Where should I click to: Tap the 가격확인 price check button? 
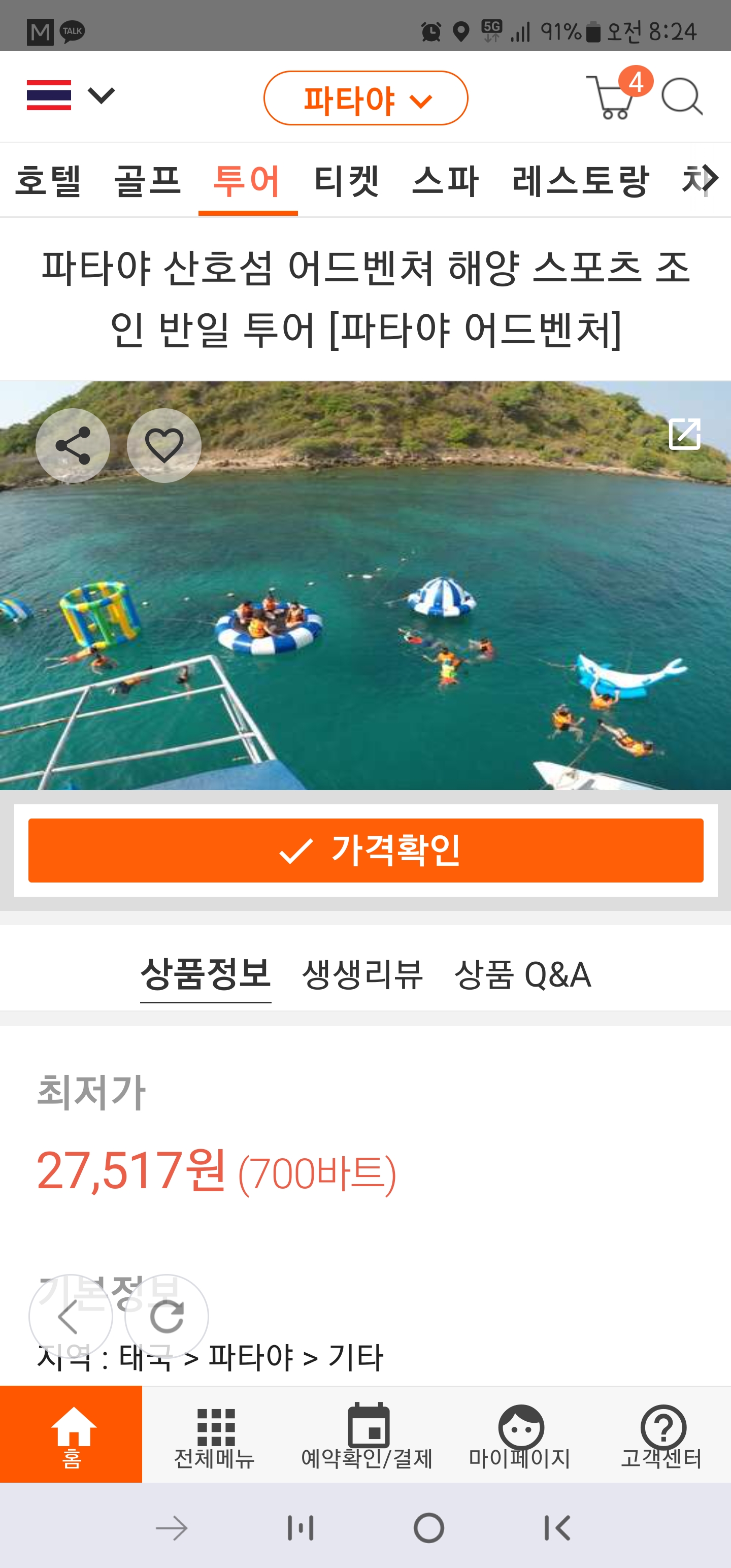pos(365,850)
